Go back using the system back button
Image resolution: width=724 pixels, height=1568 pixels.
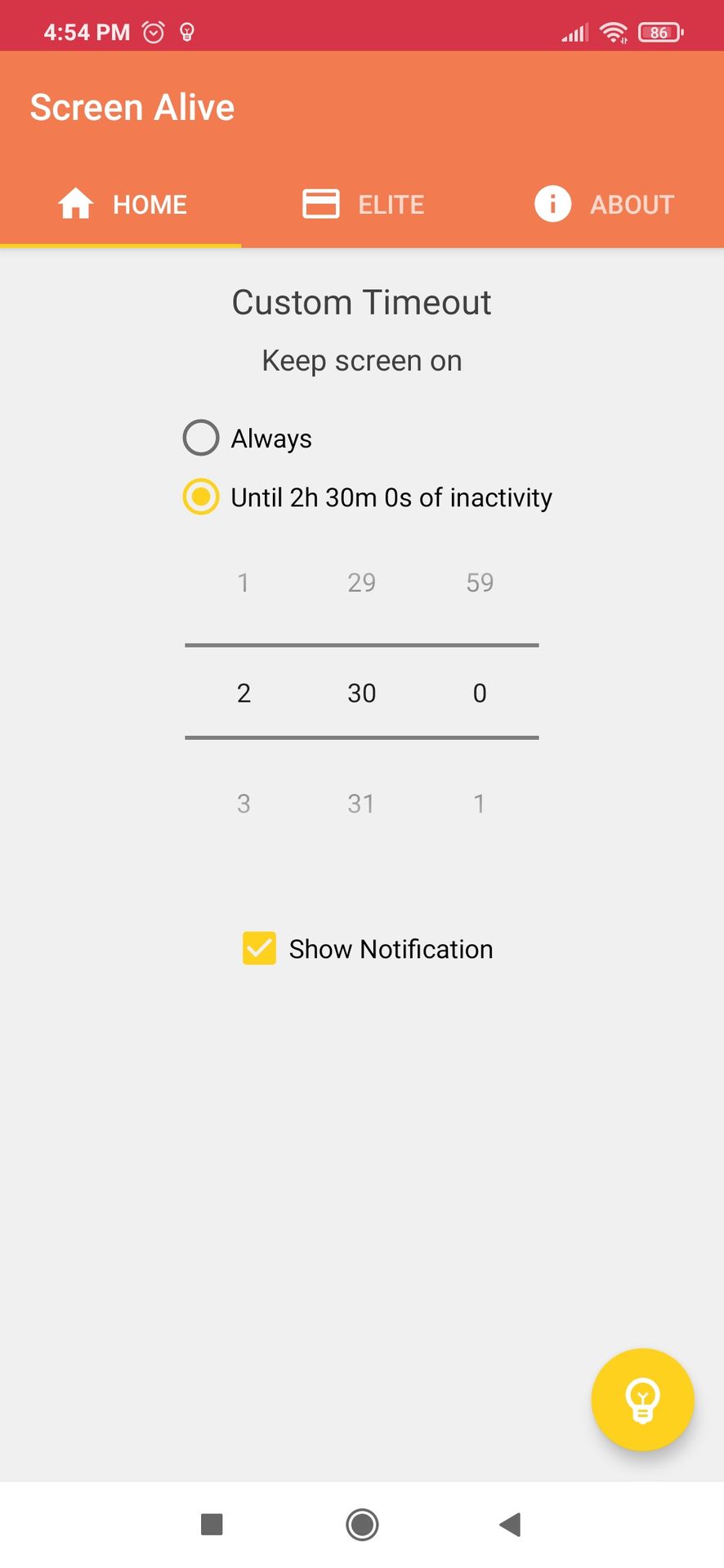pos(510,1524)
